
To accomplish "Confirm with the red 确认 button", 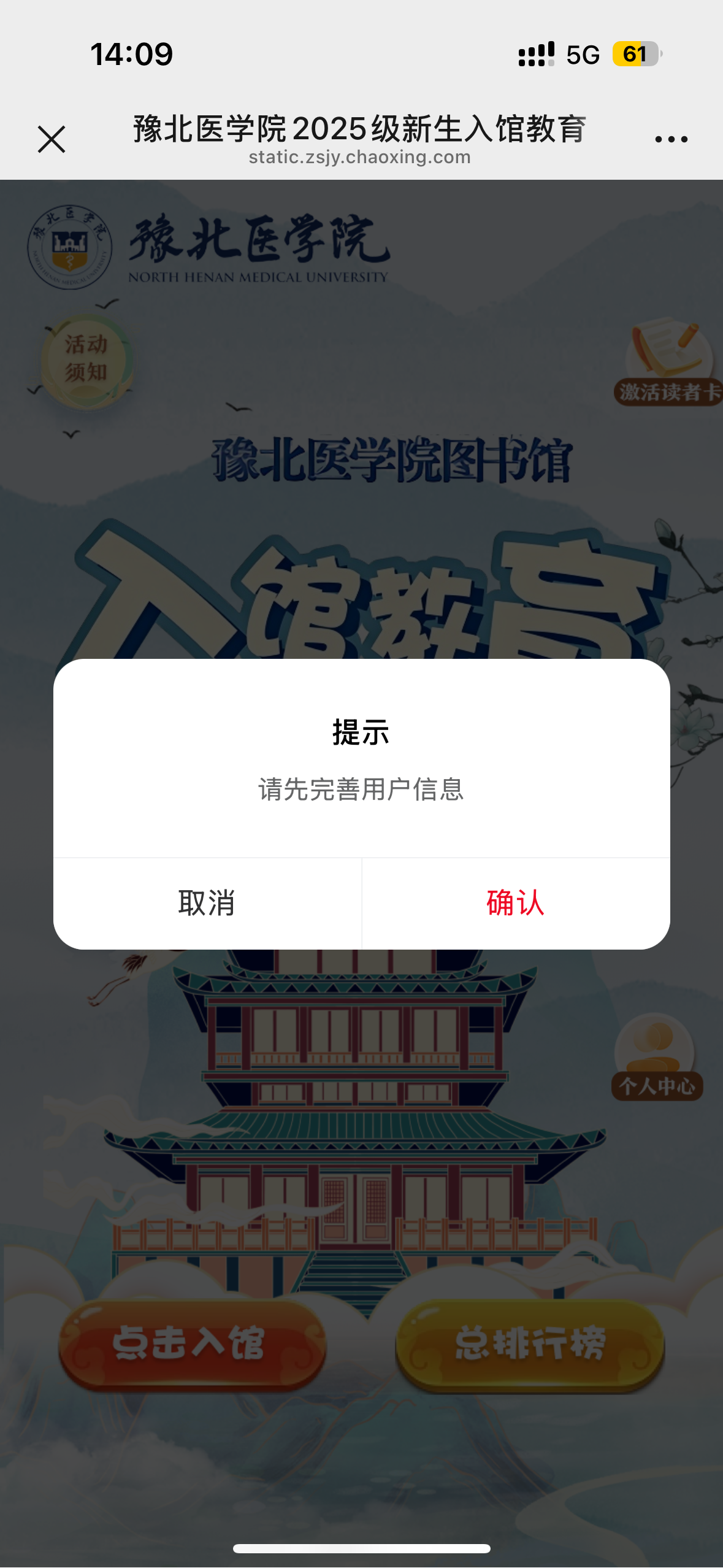I will coord(516,903).
